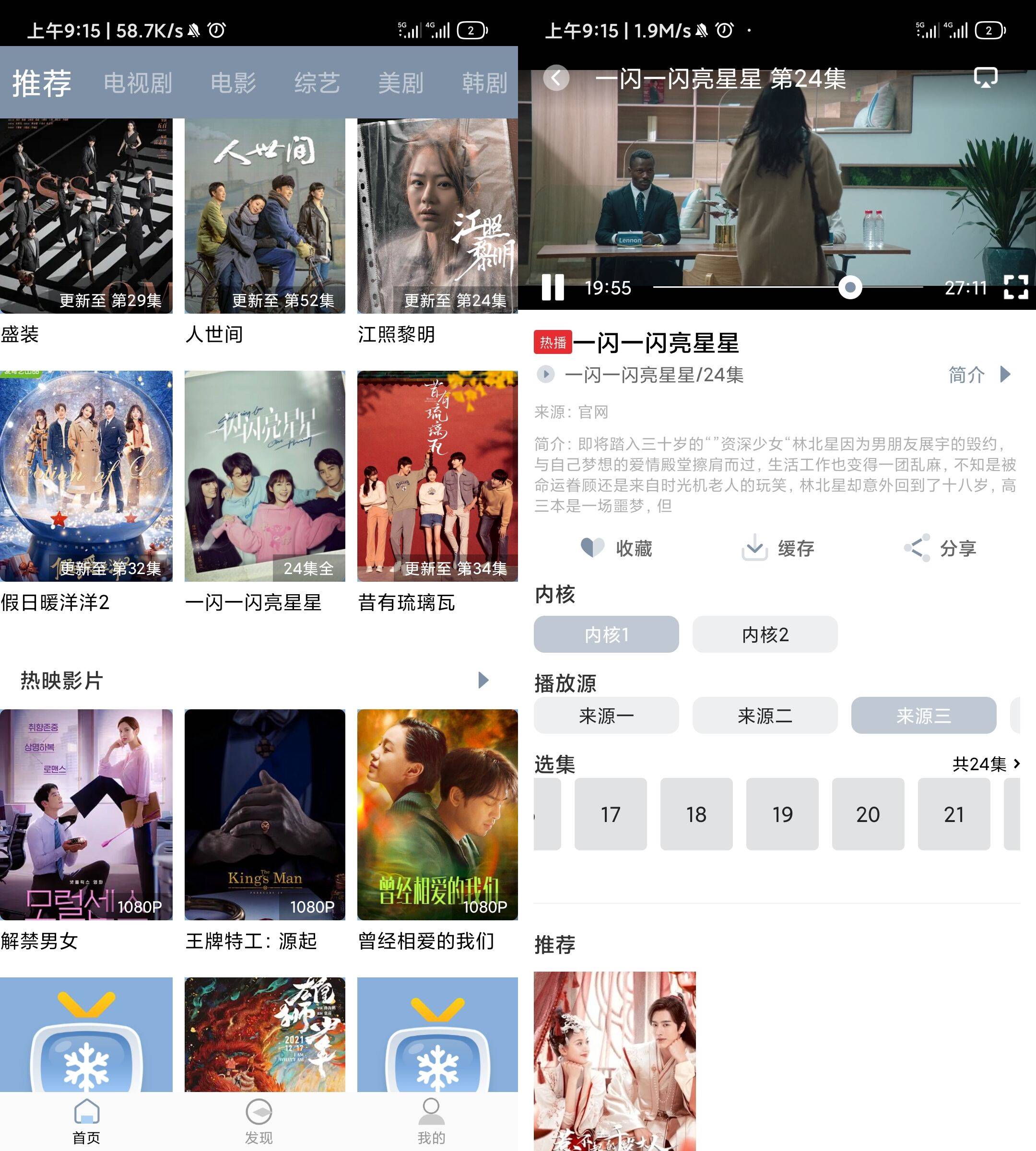The height and width of the screenshot is (1151, 1036).
Task: Switch to 内核2 player core
Action: (765, 634)
